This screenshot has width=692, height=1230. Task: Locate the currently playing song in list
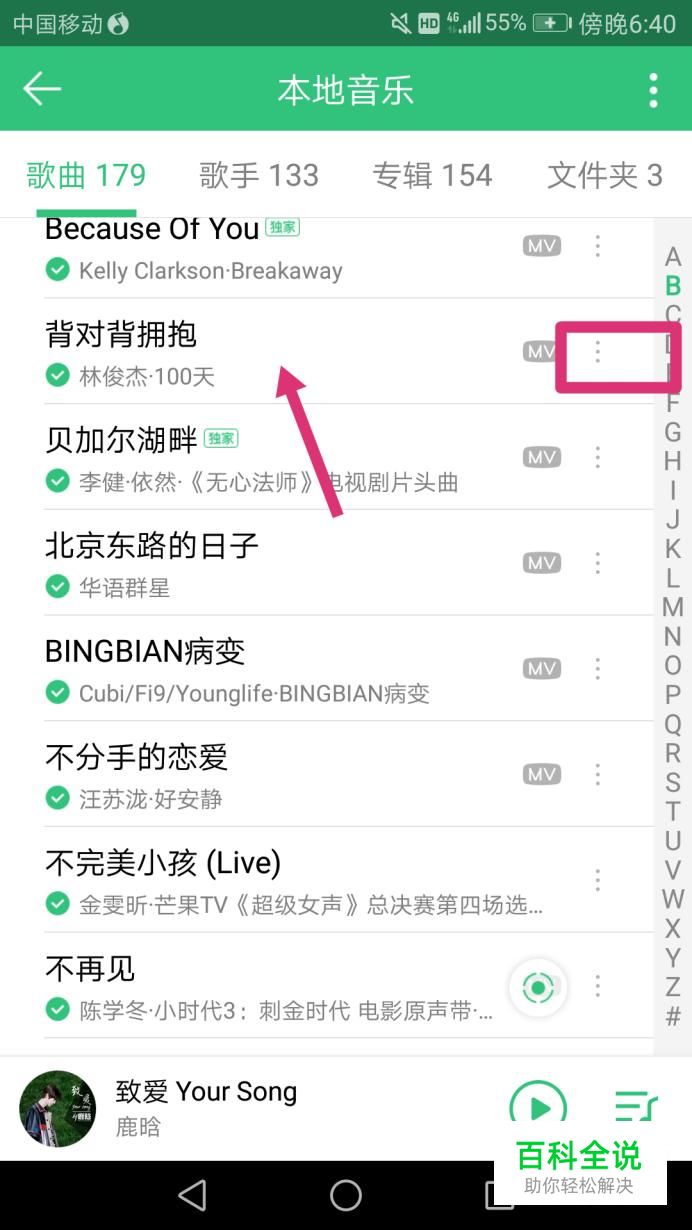coord(539,988)
